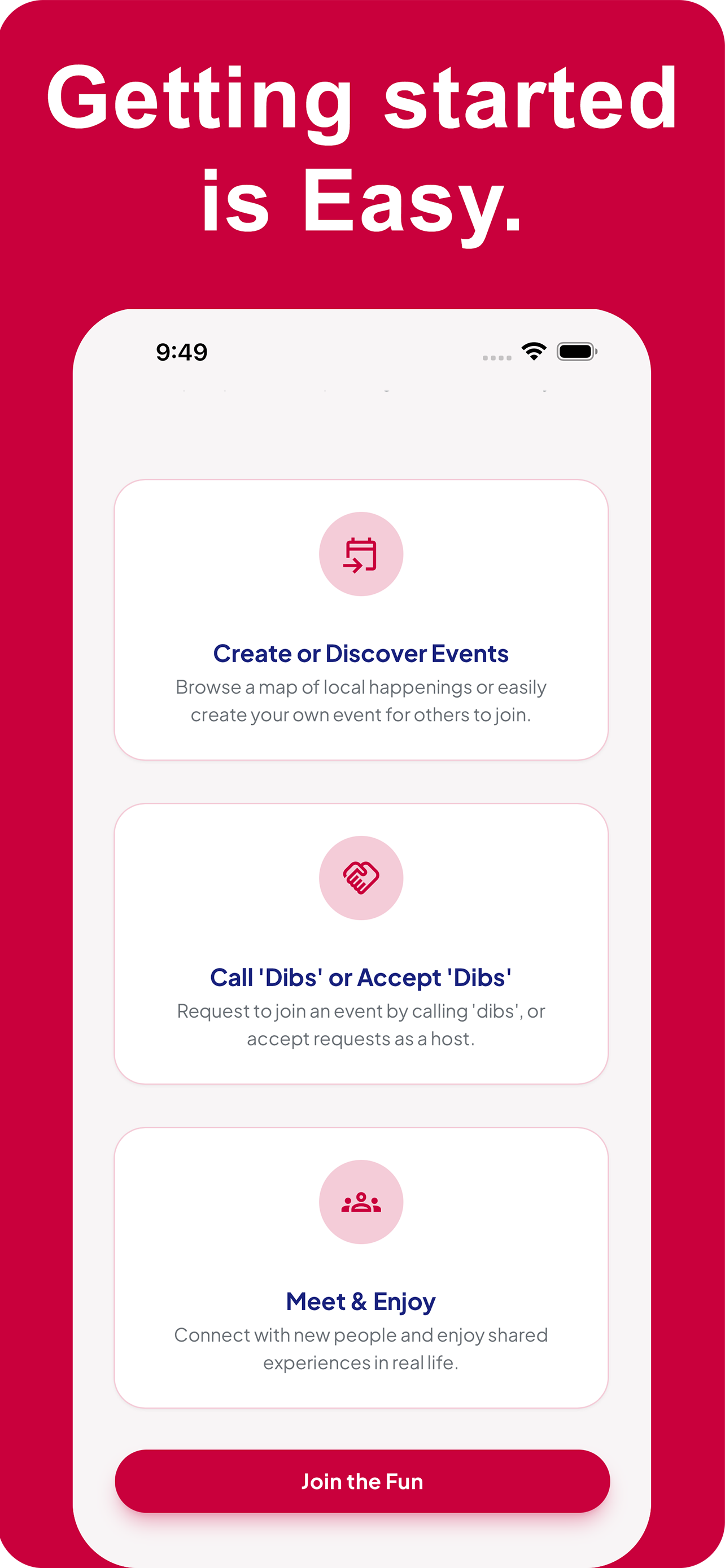Screen dimensions: 725x1568
Task: Tap the Create or Discover Events card
Action: pos(361,618)
